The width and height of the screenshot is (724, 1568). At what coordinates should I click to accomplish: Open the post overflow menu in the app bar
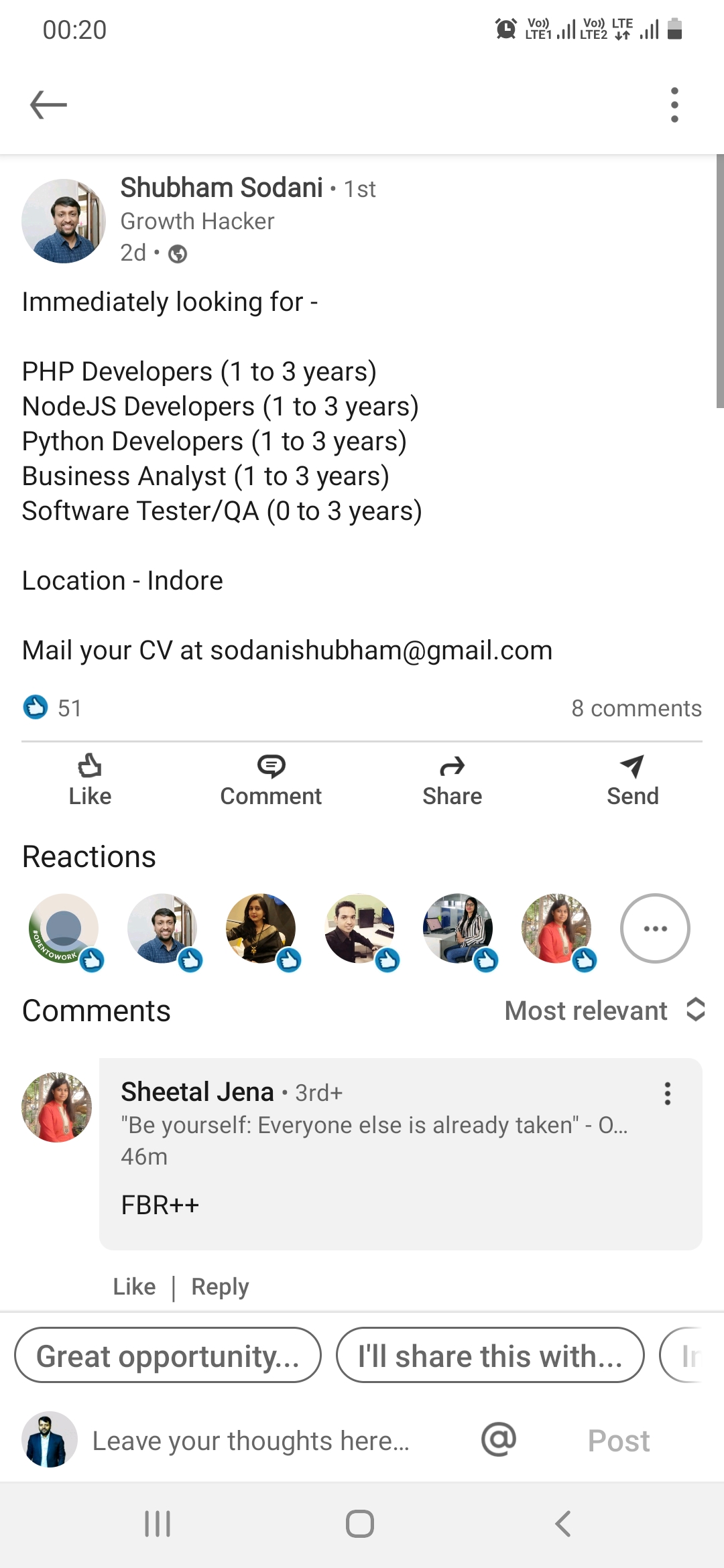(x=674, y=105)
